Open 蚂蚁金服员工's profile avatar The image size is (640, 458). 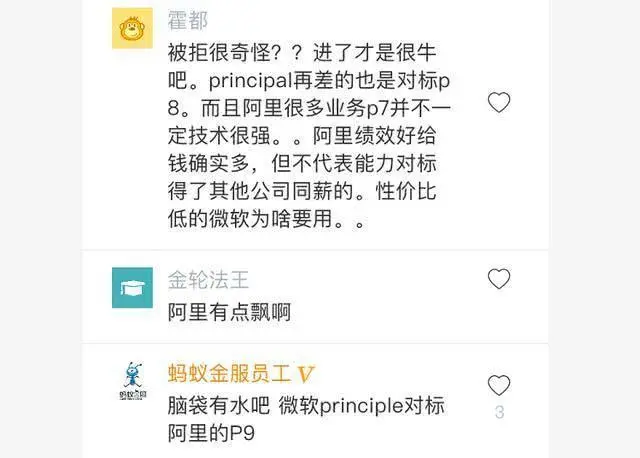coord(132,383)
